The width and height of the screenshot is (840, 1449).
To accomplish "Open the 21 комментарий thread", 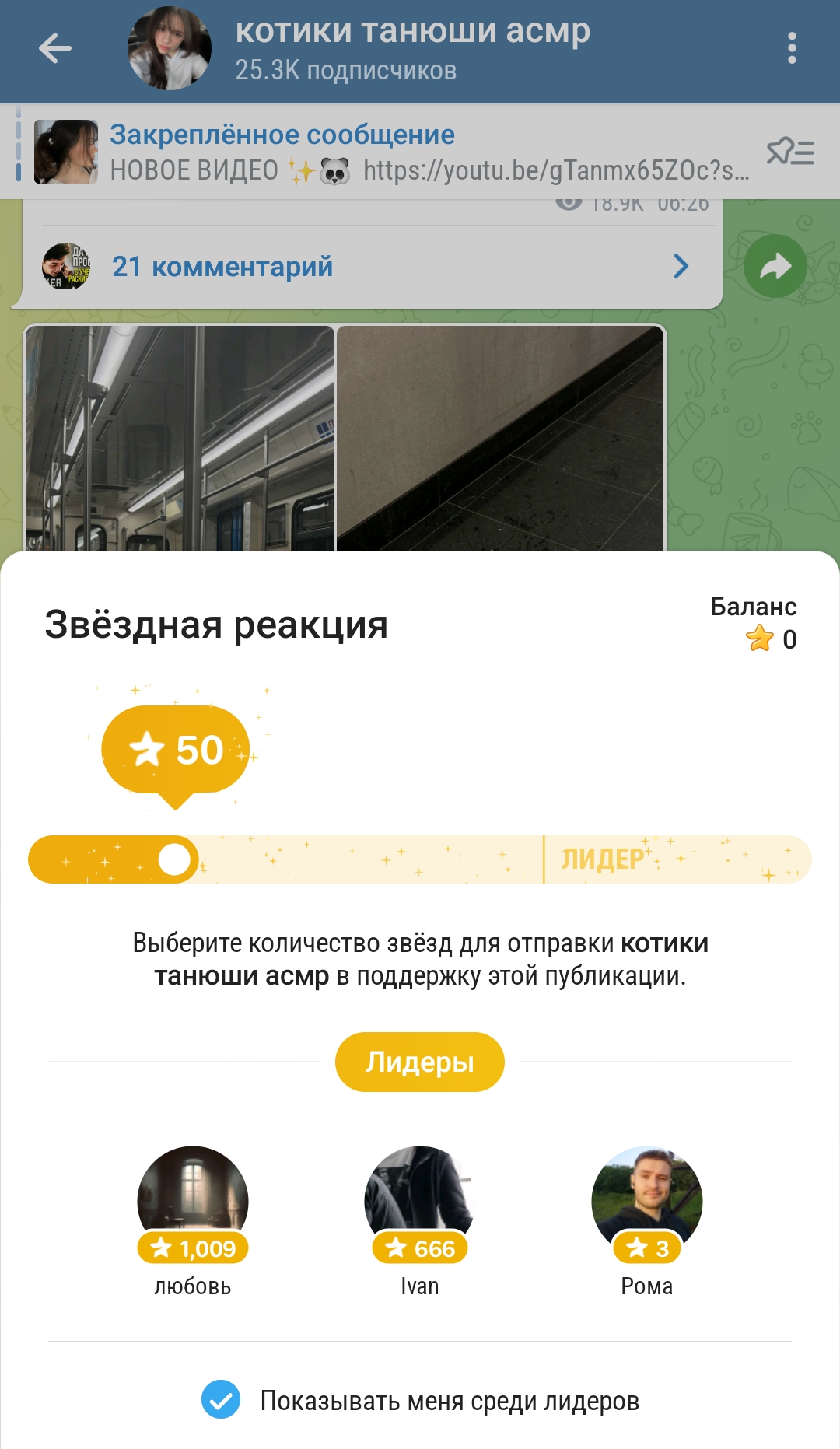I will [x=366, y=267].
